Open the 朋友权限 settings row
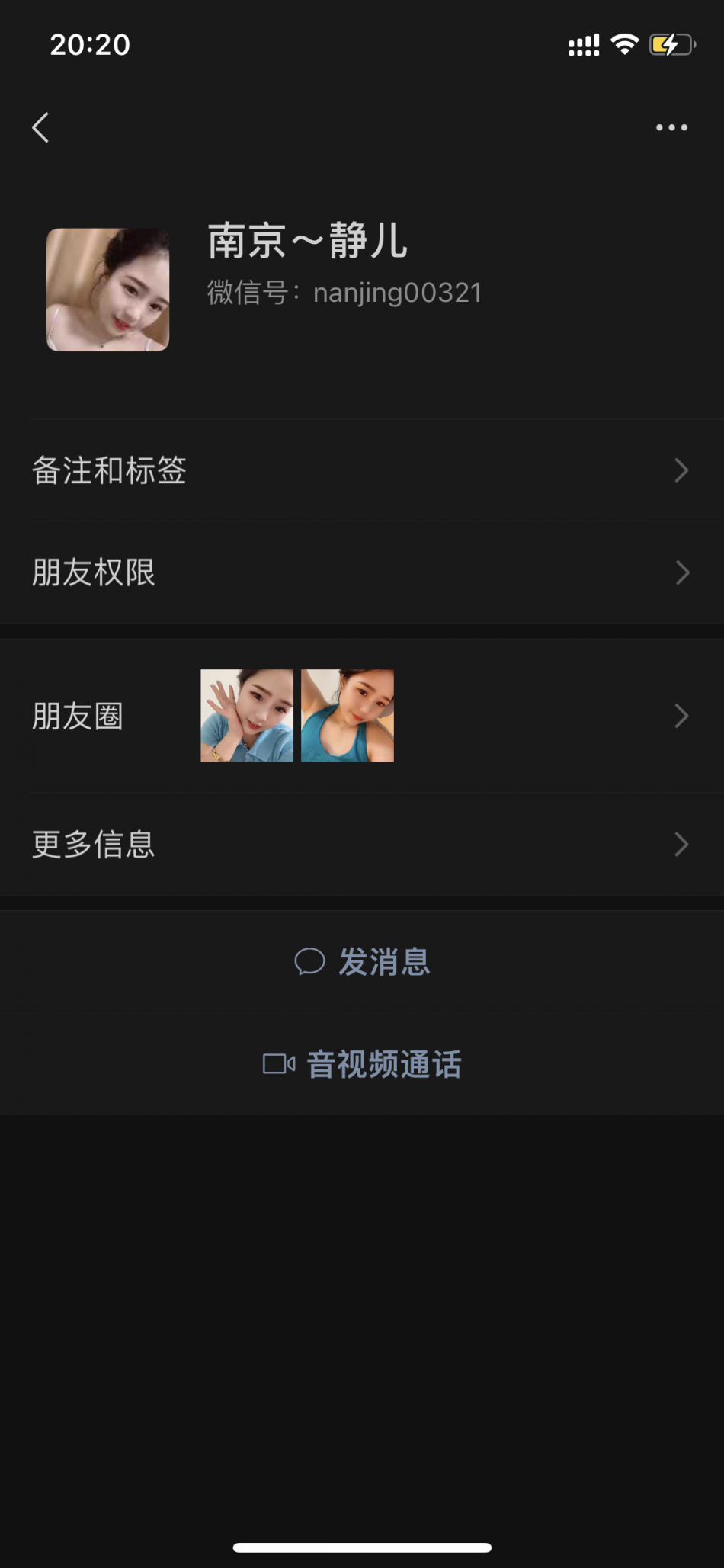Screen dimensions: 724x1568 pos(362,572)
